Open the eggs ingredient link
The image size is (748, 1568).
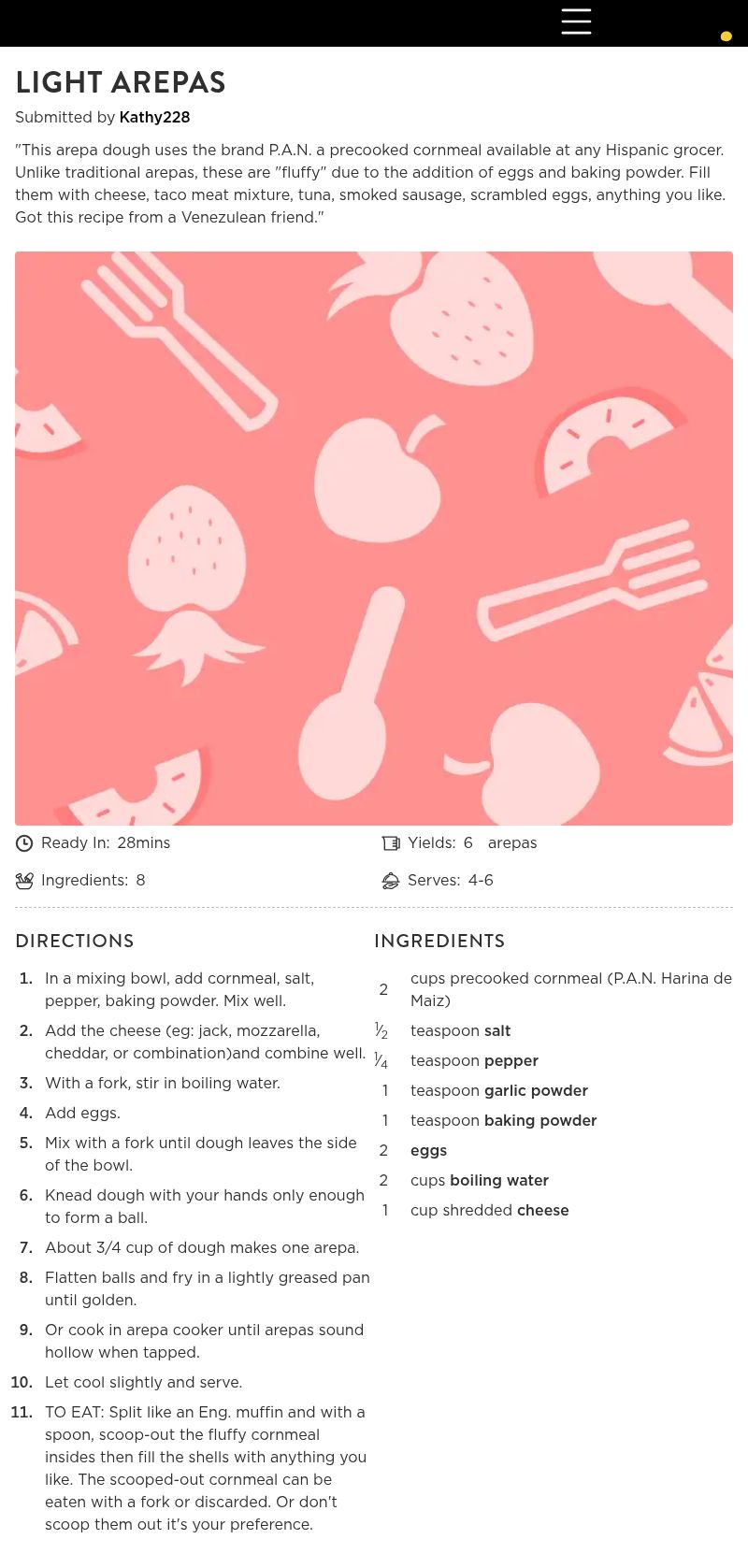tap(428, 1150)
